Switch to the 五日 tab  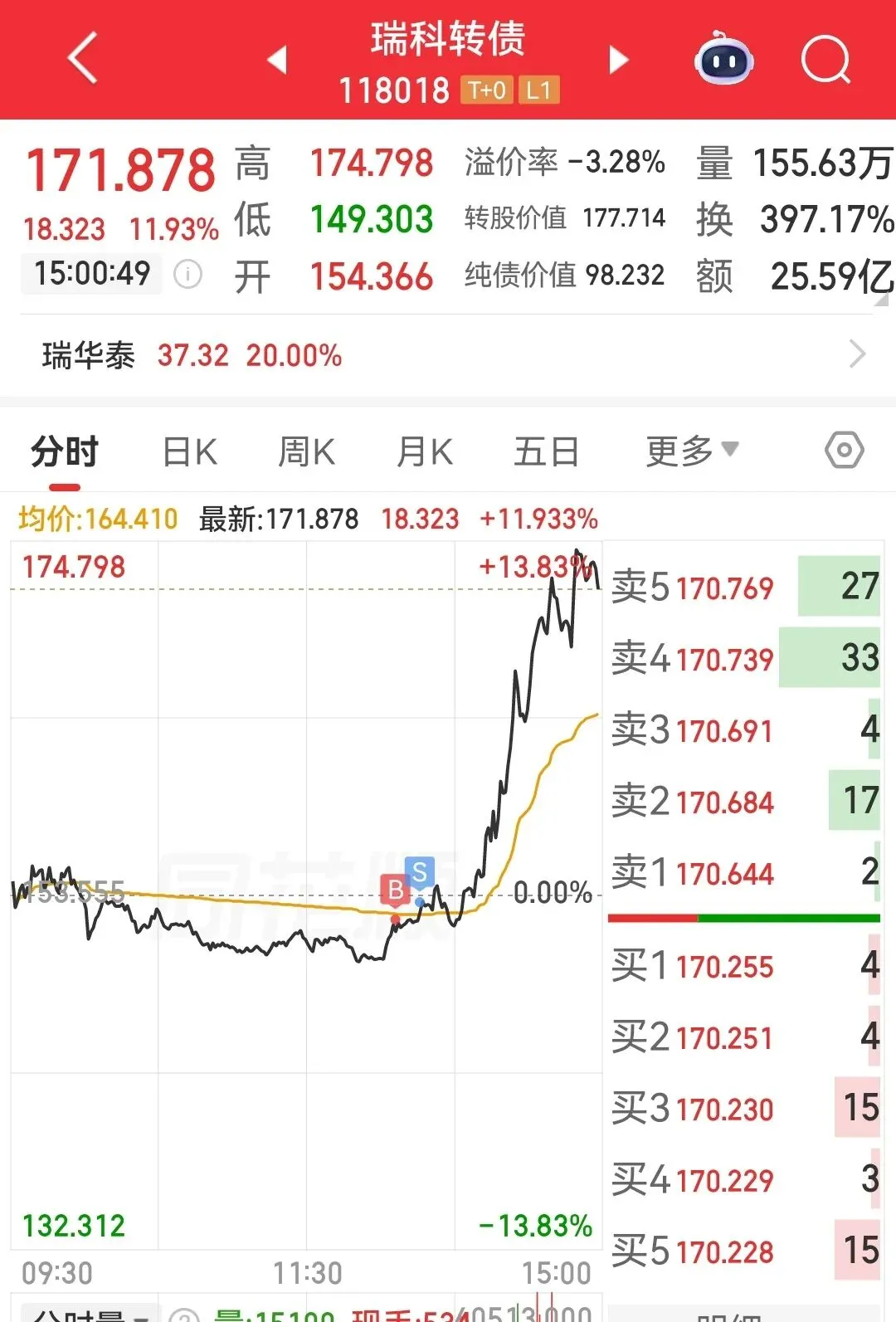[x=546, y=452]
